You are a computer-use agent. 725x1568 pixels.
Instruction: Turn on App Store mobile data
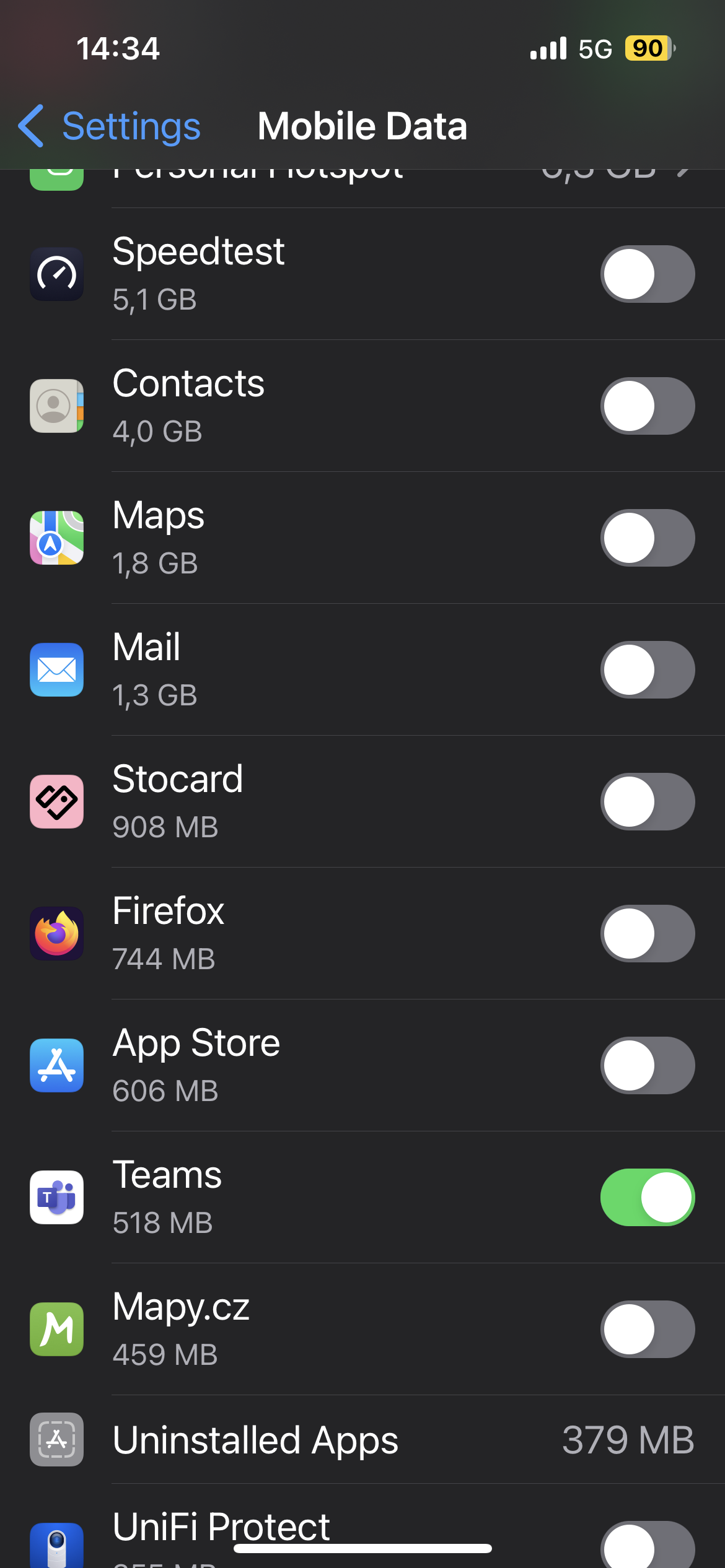point(647,1066)
